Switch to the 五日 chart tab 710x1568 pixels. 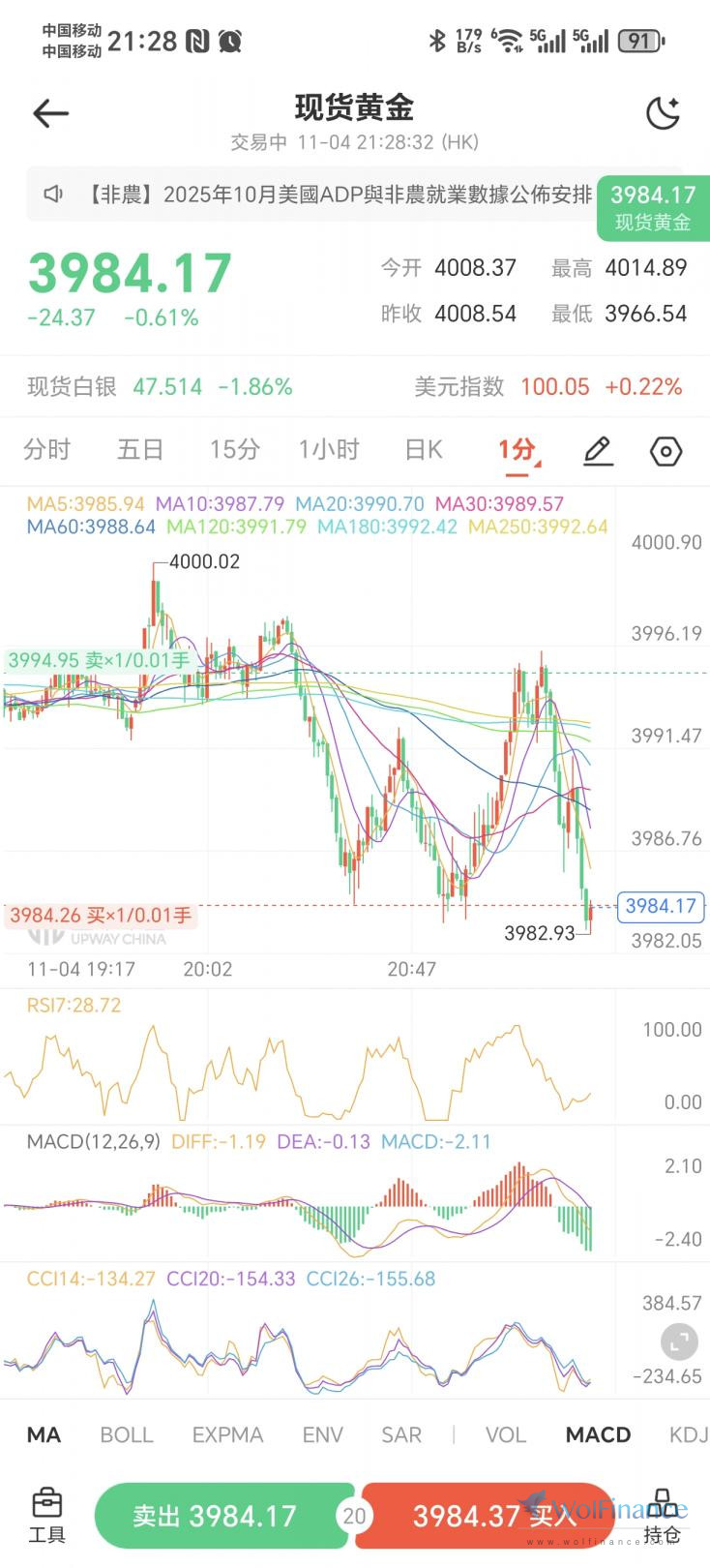pyautogui.click(x=140, y=450)
